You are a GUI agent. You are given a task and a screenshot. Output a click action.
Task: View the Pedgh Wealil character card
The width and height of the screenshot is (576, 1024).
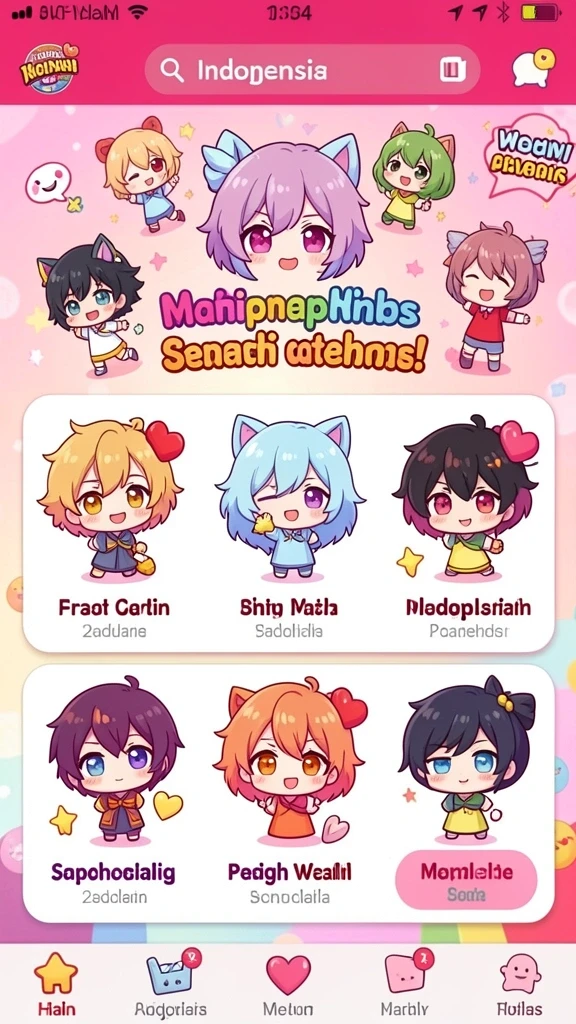pos(289,793)
